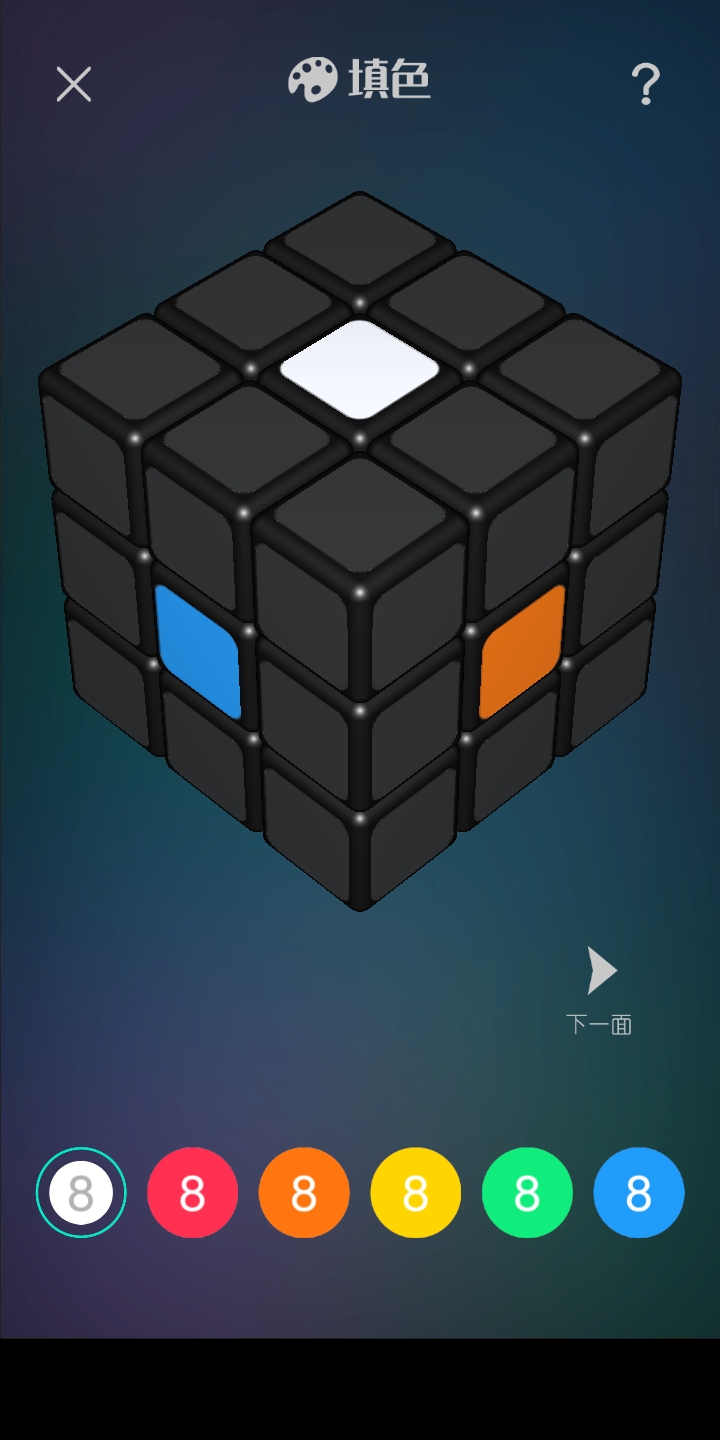Select the green color swatch
The width and height of the screenshot is (720, 1440).
pyautogui.click(x=527, y=1193)
